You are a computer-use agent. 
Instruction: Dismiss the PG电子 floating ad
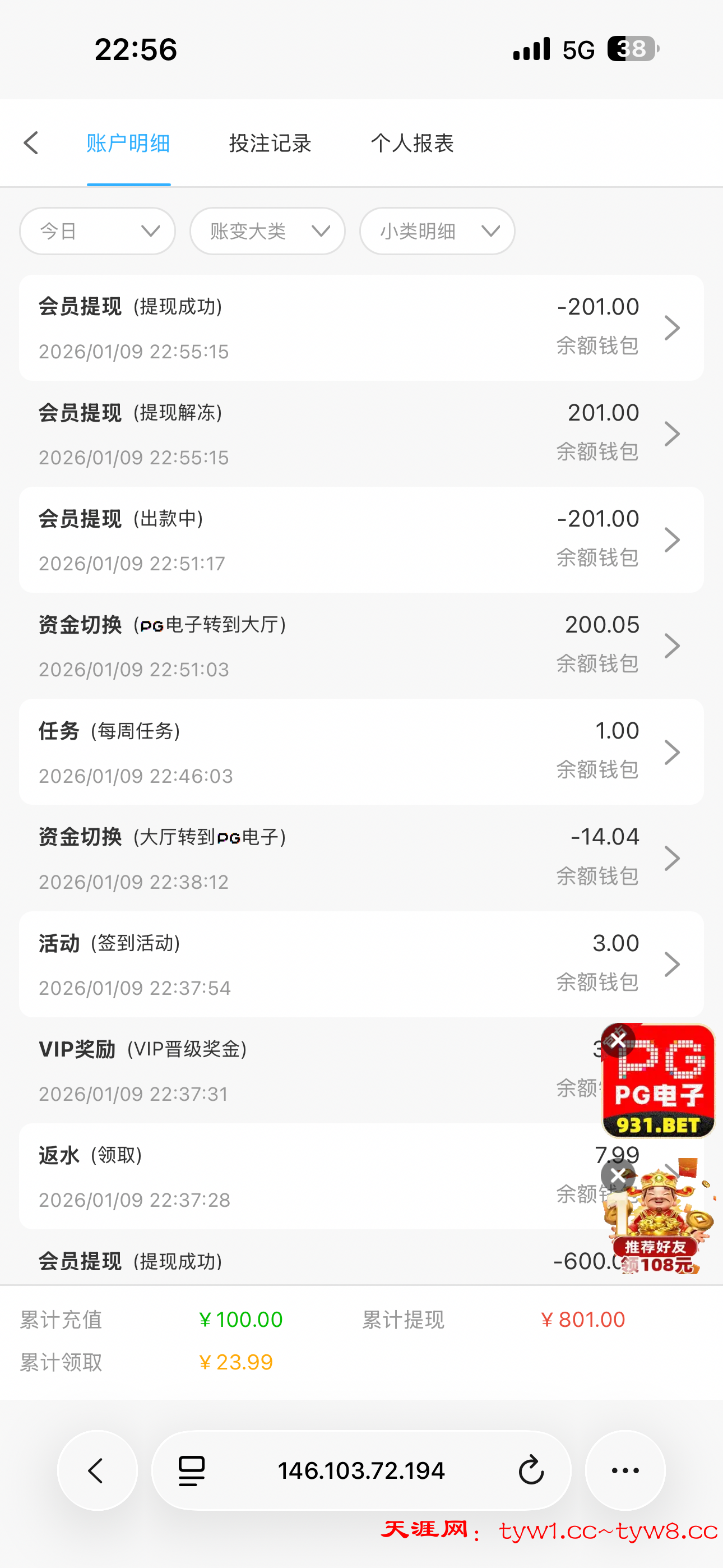coord(618,1040)
